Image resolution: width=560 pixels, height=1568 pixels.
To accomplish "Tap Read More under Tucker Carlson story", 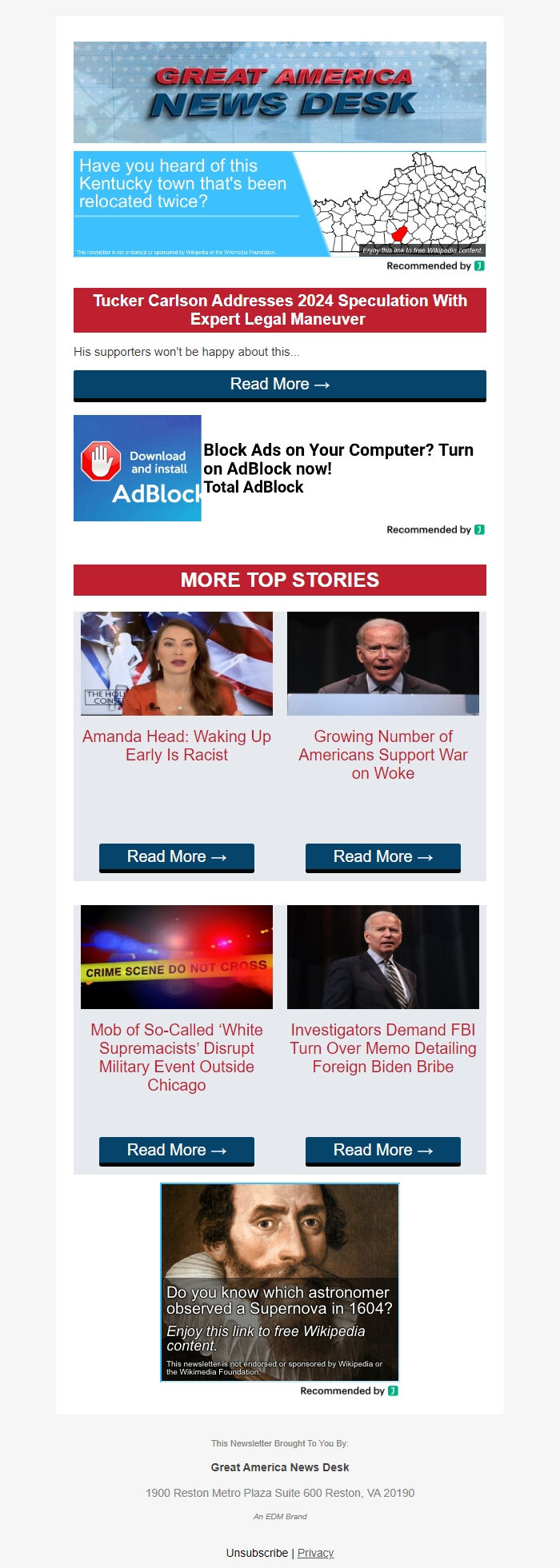I will tap(279, 385).
